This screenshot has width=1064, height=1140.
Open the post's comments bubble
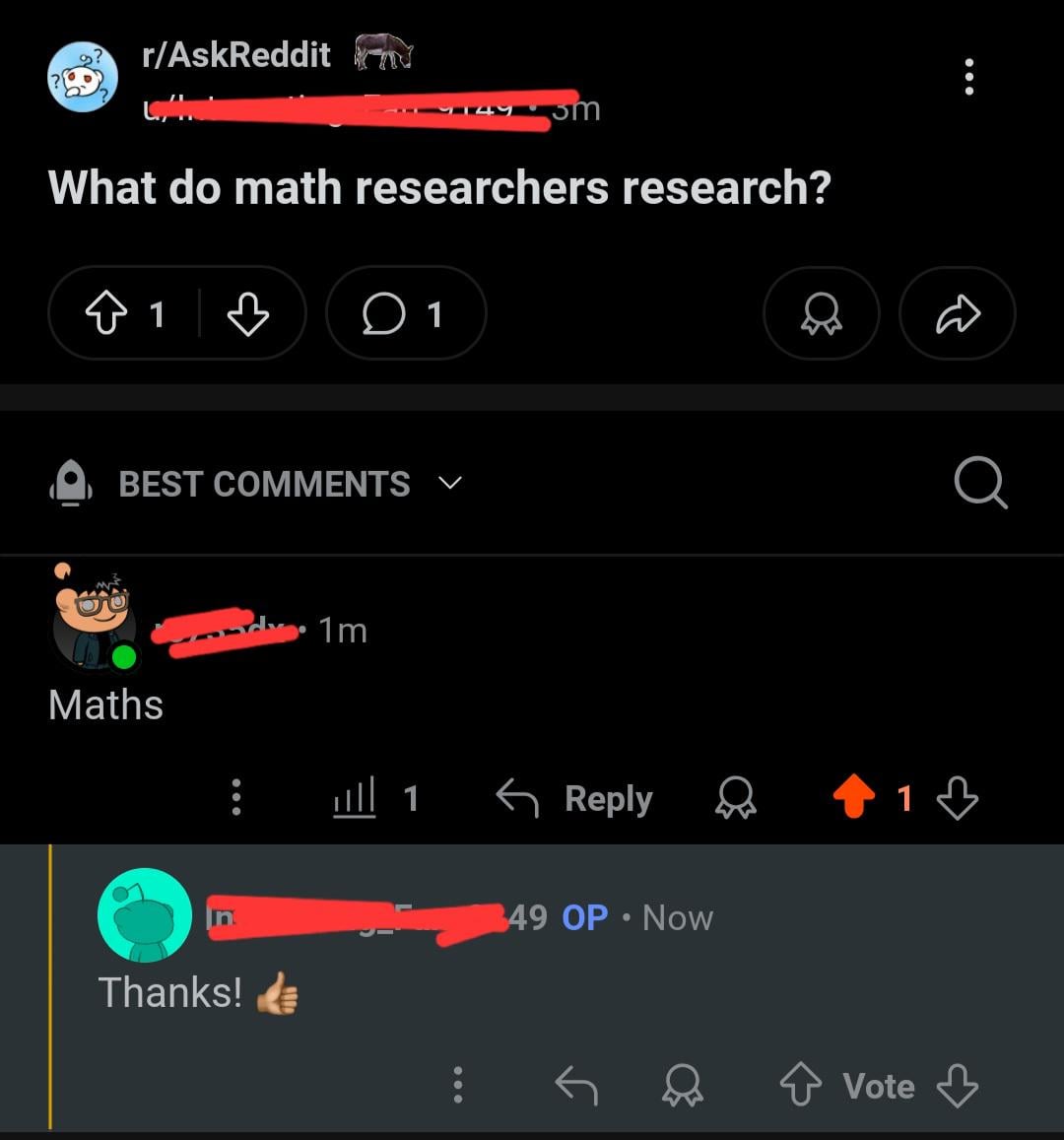(x=405, y=314)
